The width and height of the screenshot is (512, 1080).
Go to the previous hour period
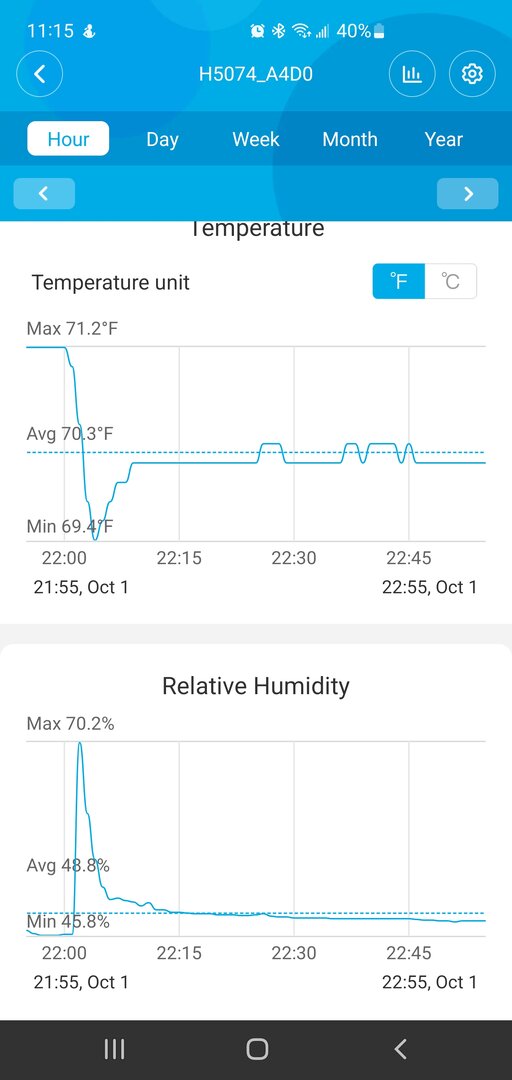44,194
